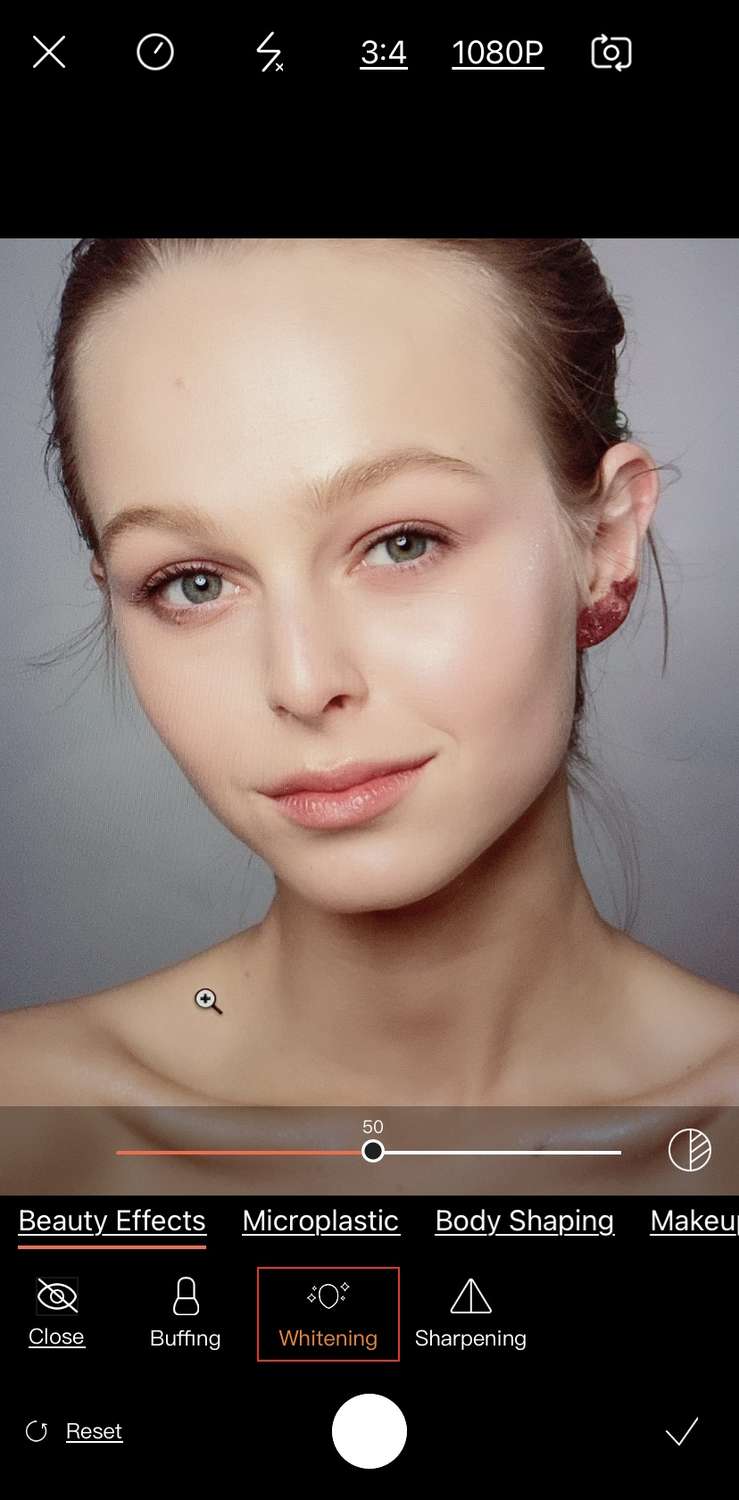Select the Buffing effect
The image size is (739, 1500).
[x=185, y=1313]
